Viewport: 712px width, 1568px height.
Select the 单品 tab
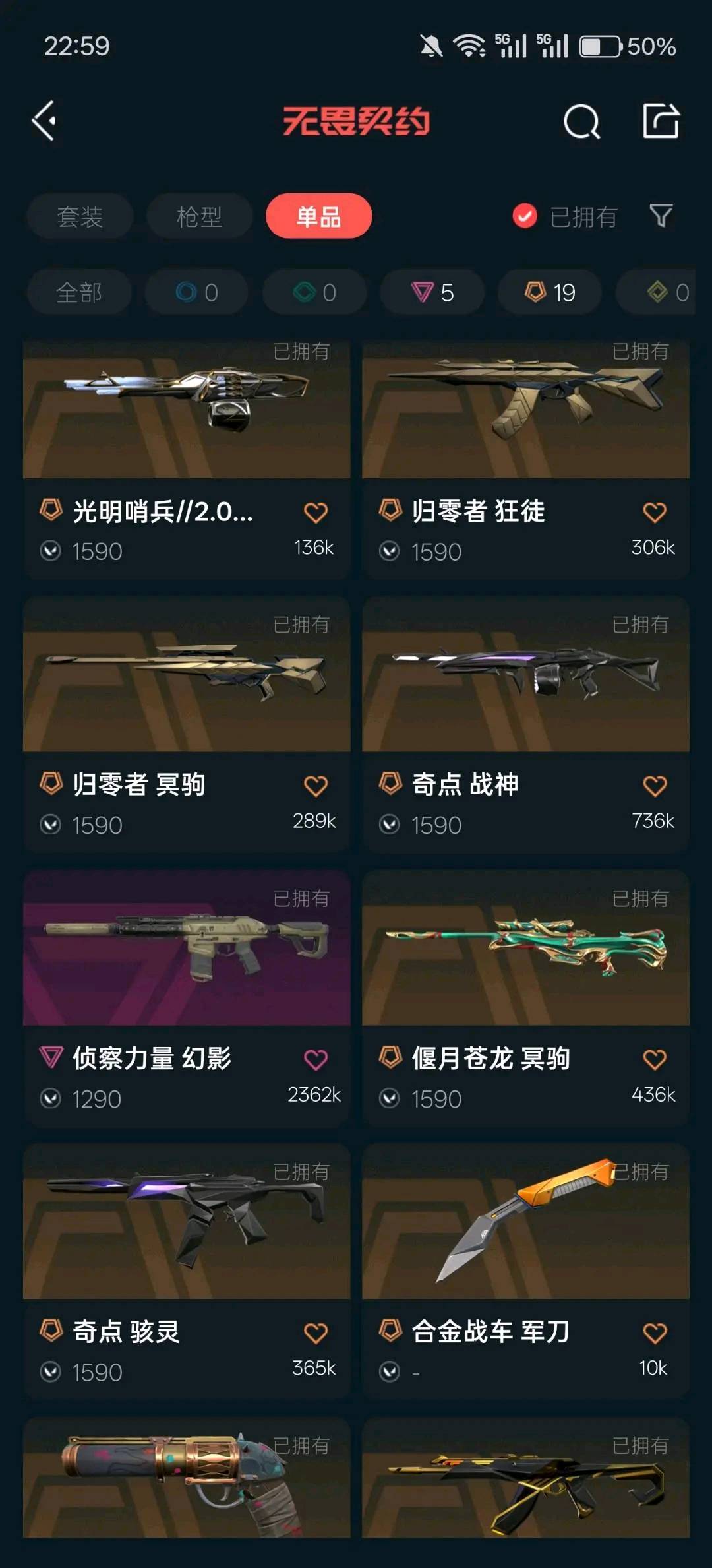pos(318,216)
